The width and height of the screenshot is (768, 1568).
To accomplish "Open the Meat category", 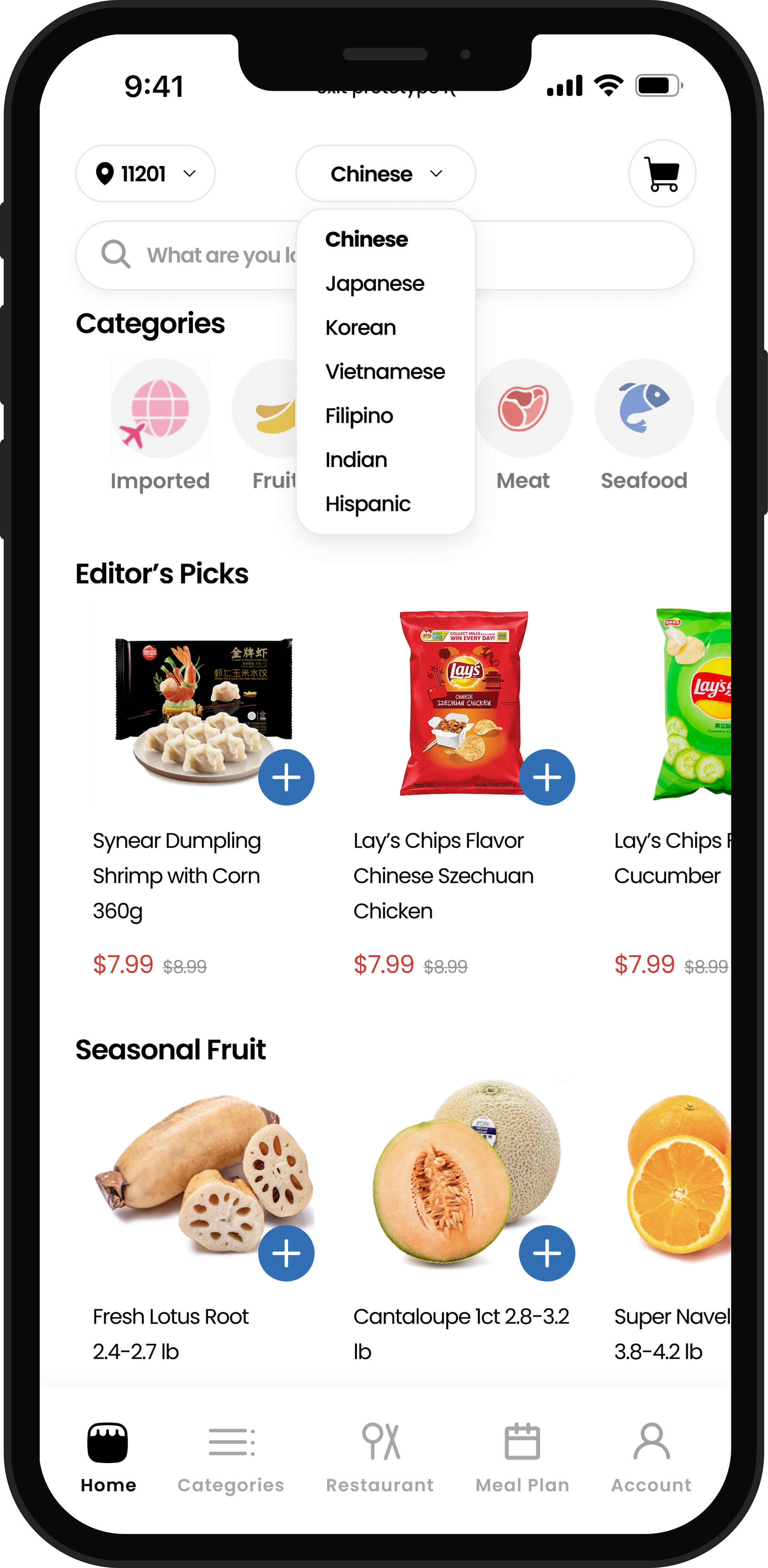I will point(523,425).
